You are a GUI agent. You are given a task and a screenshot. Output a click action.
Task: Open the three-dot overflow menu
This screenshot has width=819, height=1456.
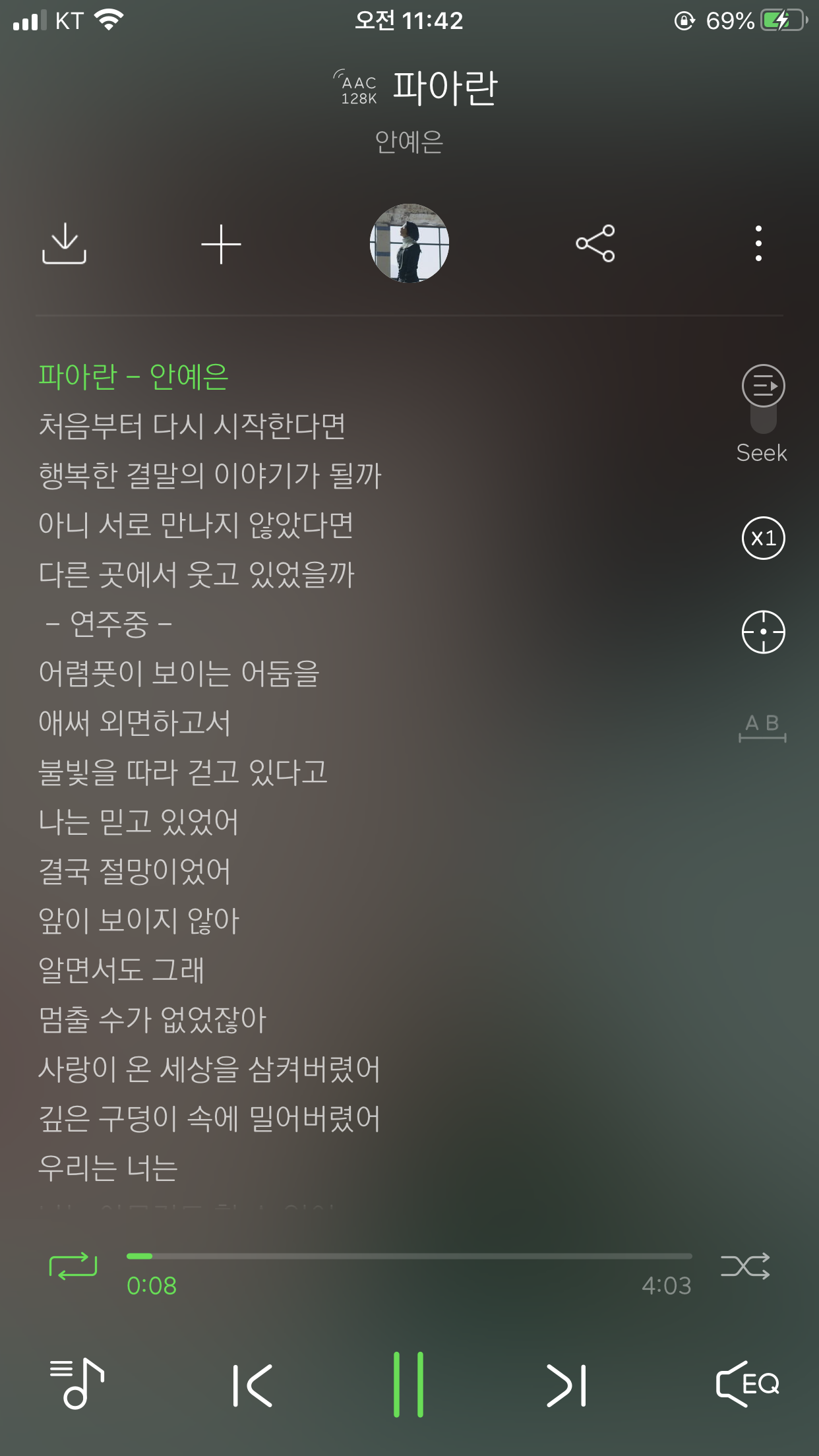(758, 244)
